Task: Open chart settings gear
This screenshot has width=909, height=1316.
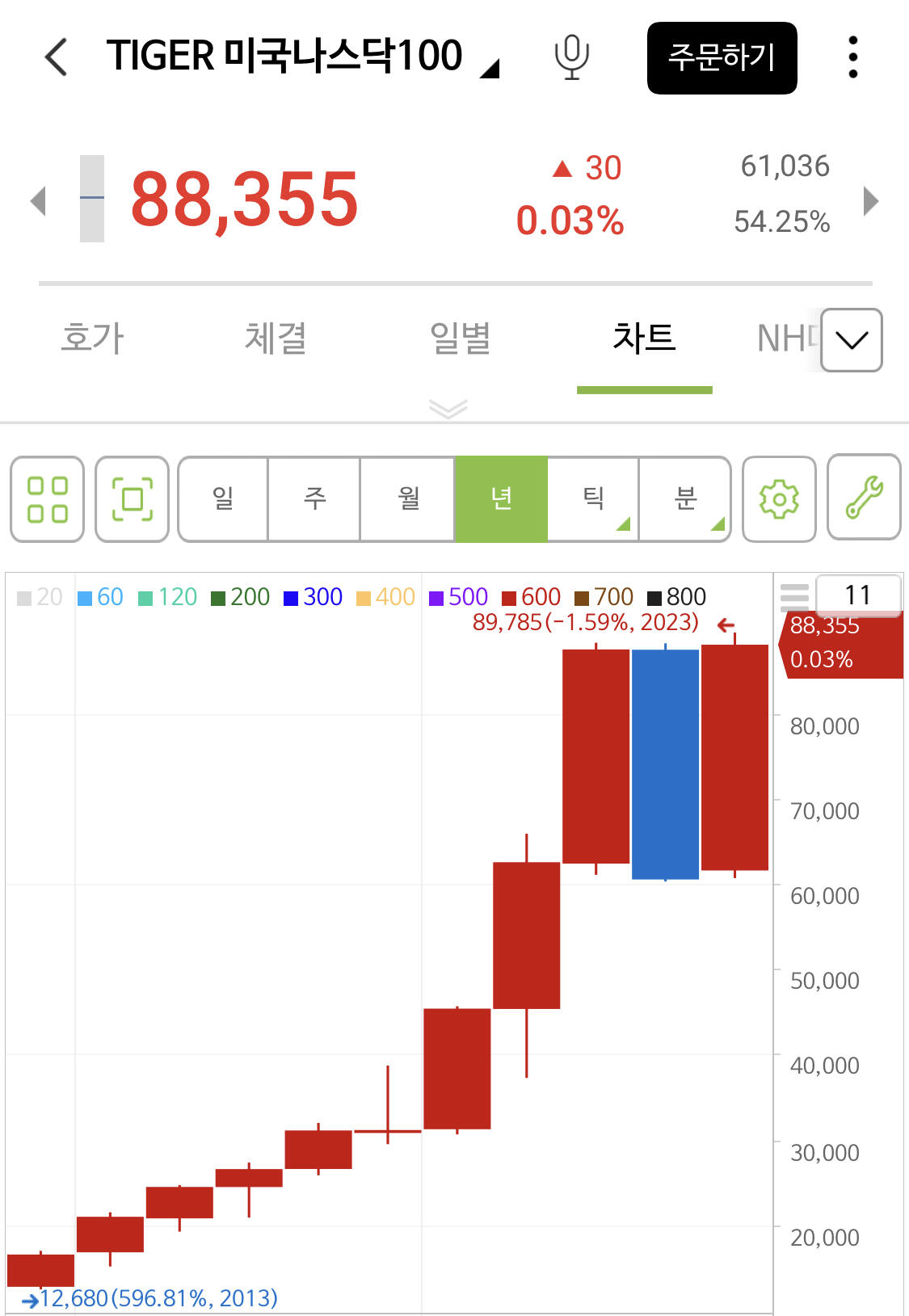Action: [779, 498]
